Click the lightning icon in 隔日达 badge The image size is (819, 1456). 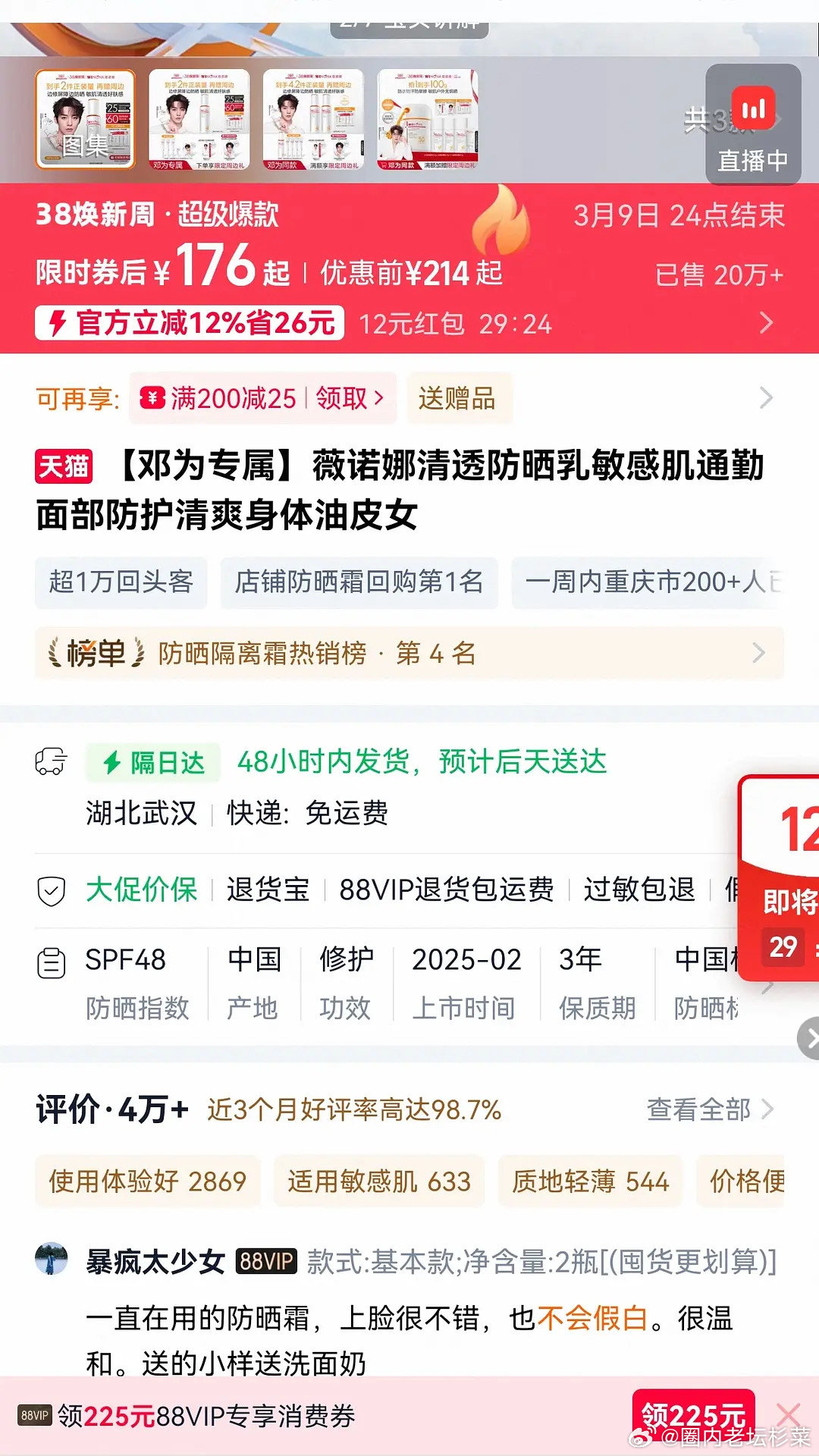point(112,762)
